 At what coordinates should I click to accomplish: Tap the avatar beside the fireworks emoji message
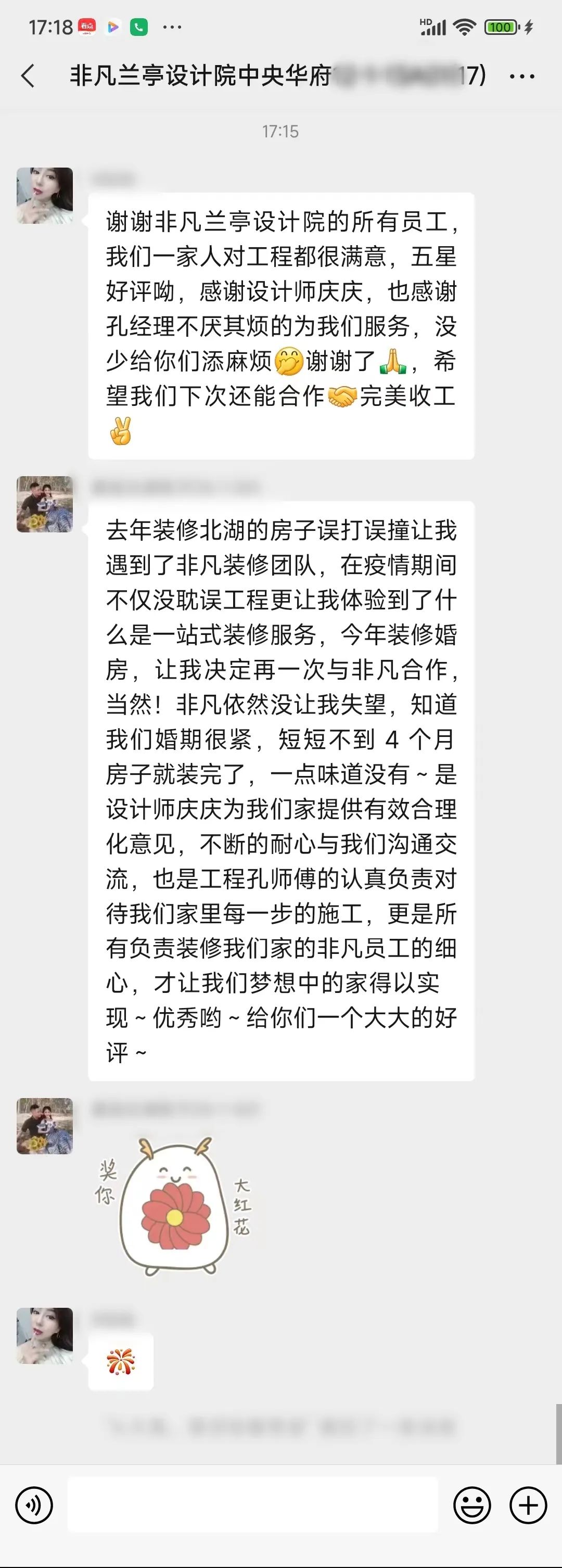(44, 1336)
